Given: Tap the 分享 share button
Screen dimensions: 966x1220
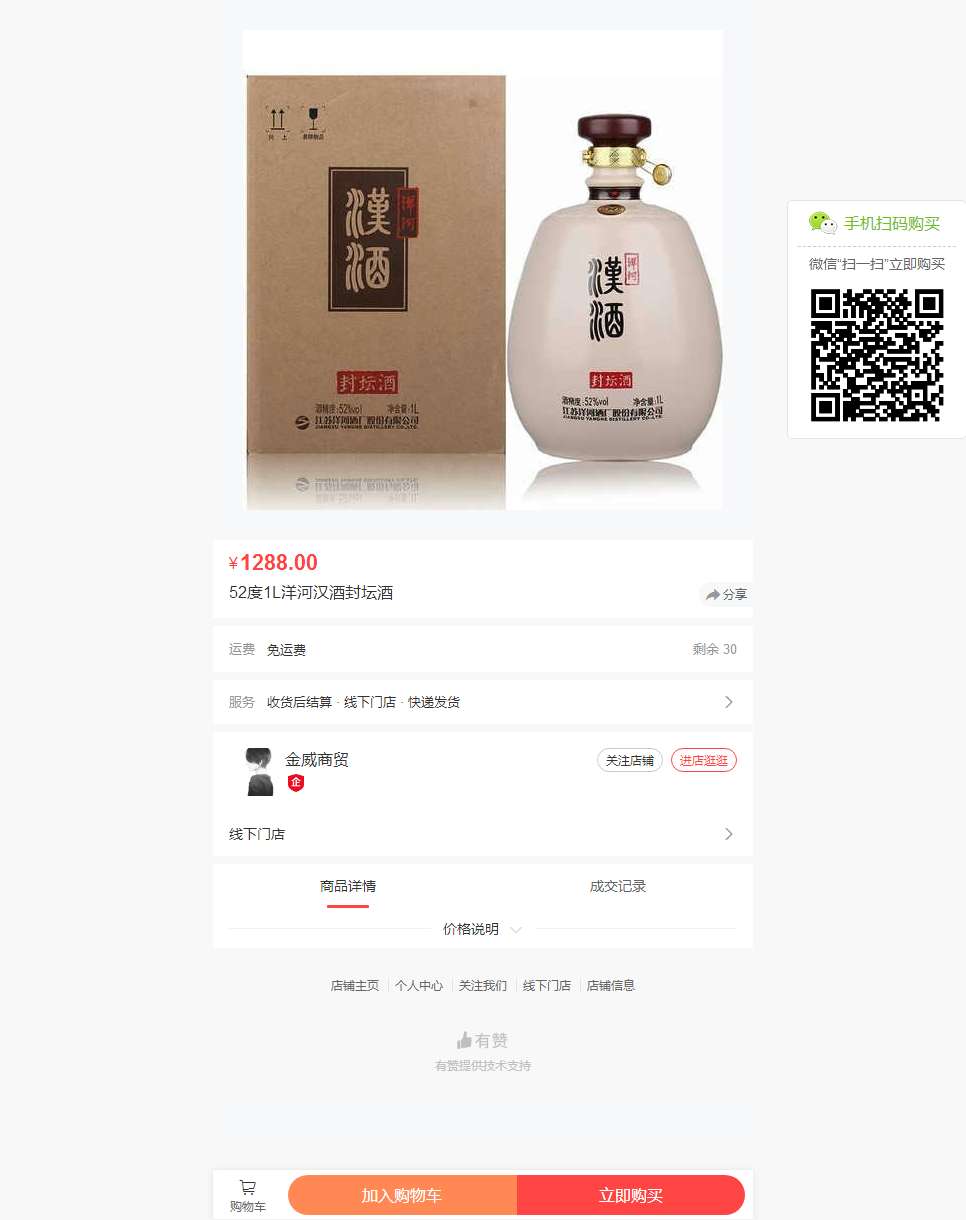Looking at the screenshot, I should click(726, 594).
